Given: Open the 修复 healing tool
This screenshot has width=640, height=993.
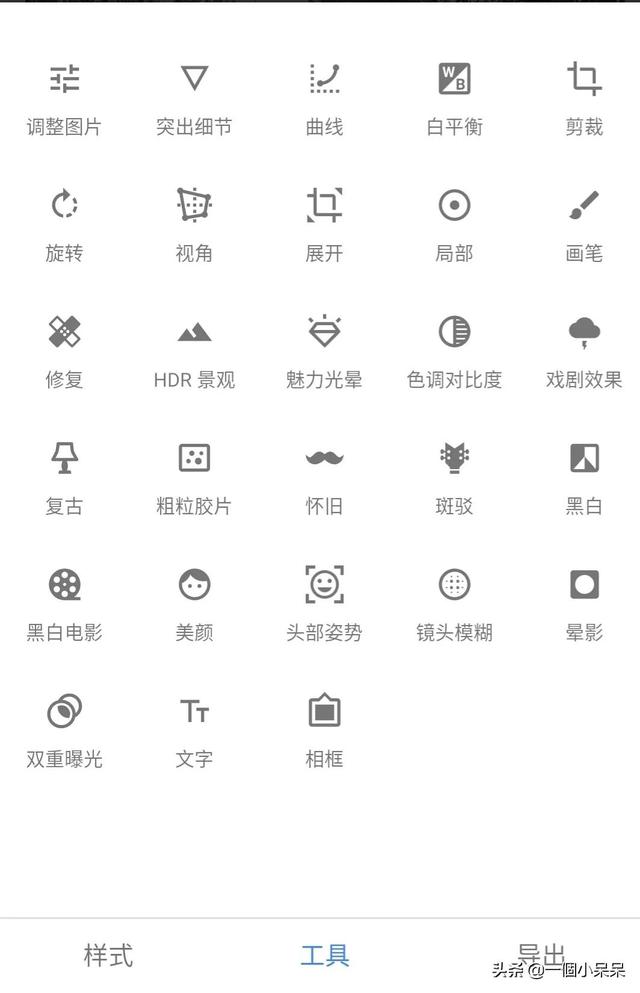Looking at the screenshot, I should tap(64, 351).
